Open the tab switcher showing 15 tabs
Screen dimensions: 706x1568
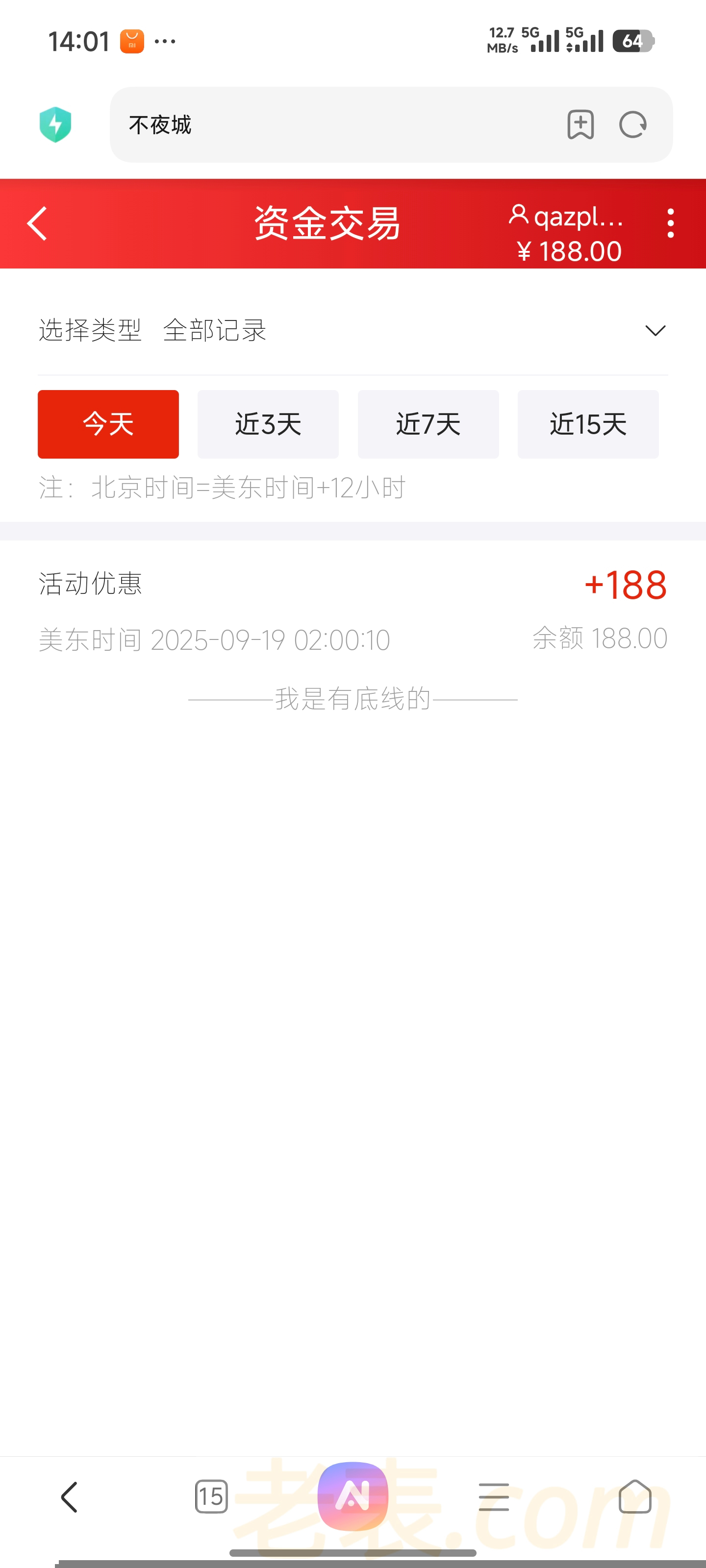pos(211,1497)
